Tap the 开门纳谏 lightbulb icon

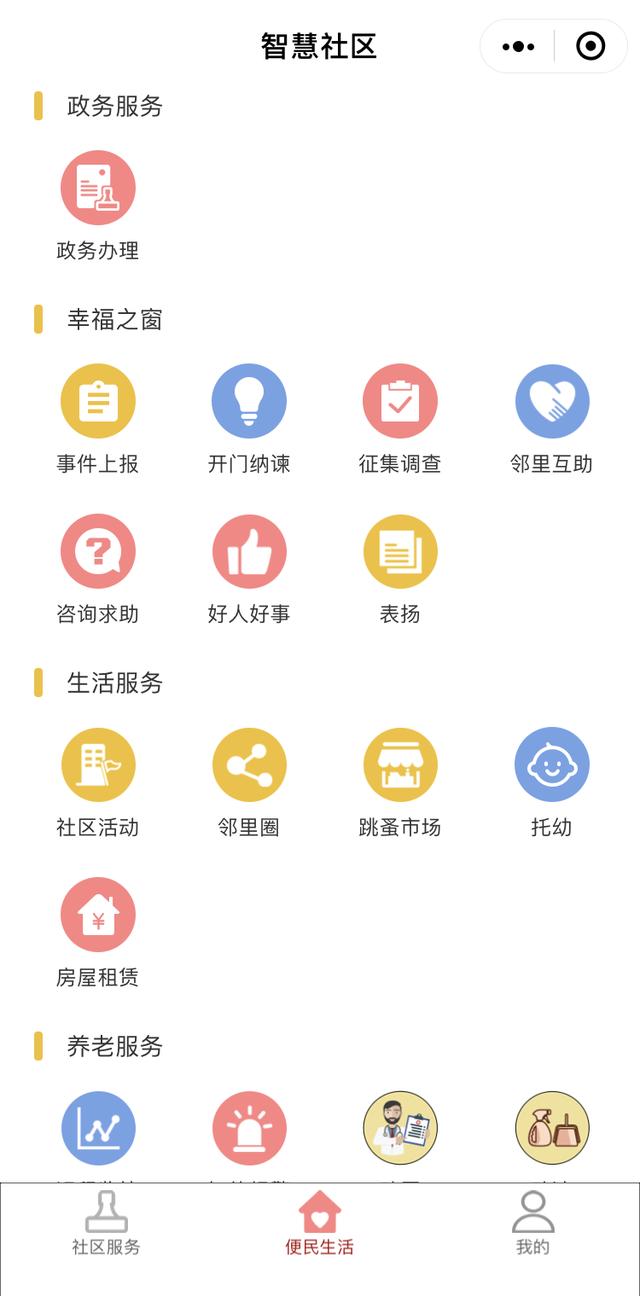pyautogui.click(x=249, y=401)
